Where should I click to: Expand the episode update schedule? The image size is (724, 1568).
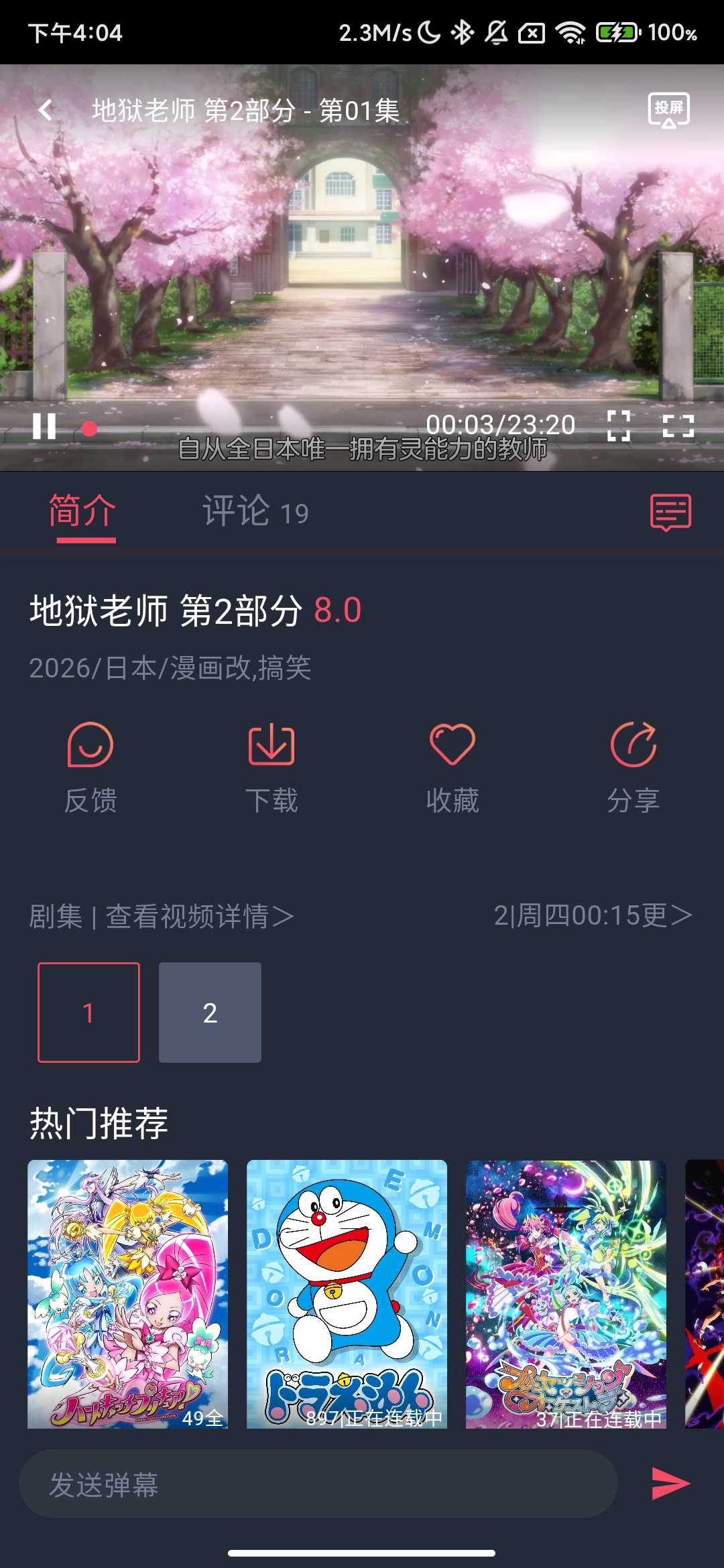pyautogui.click(x=593, y=915)
